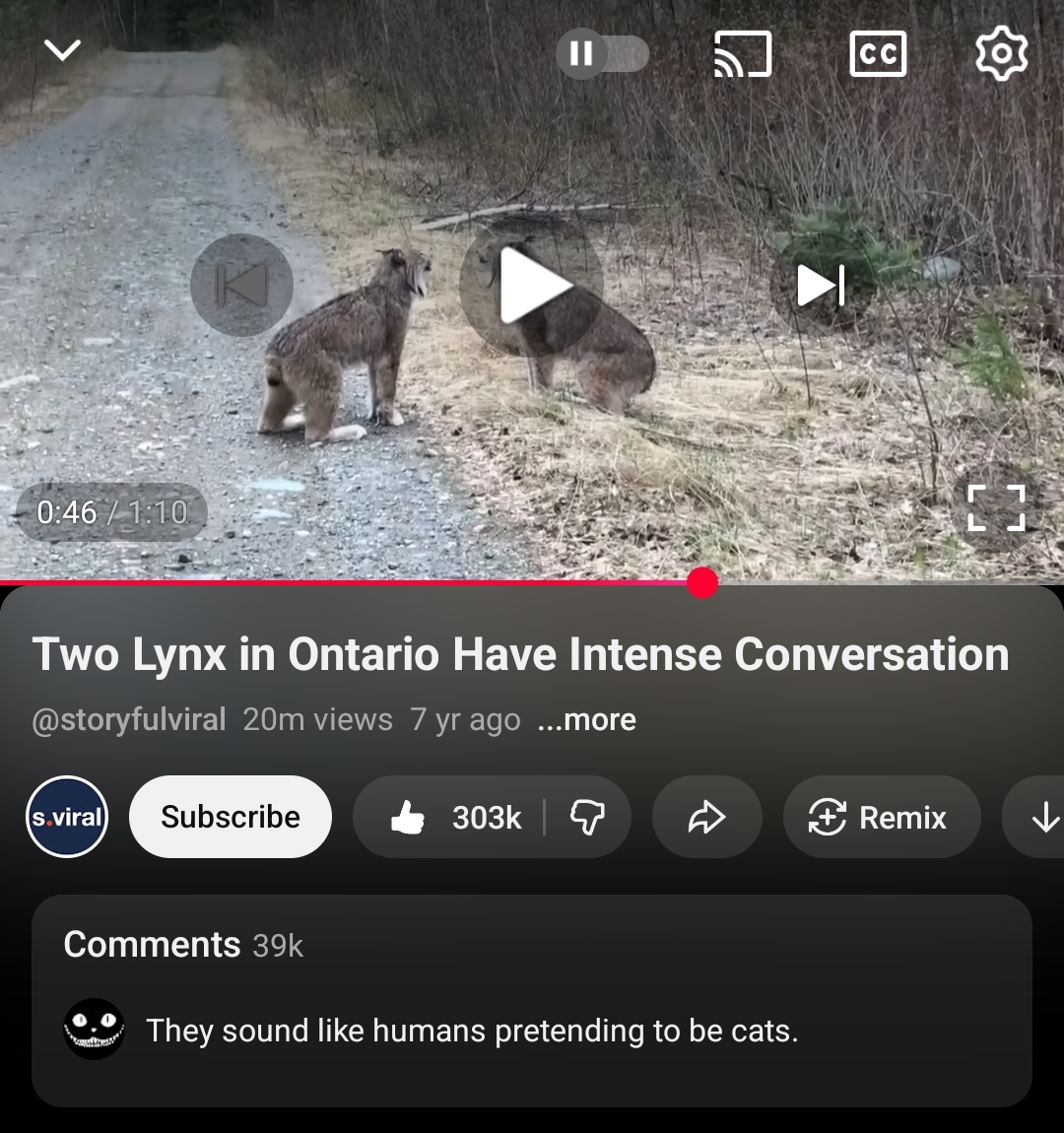
Task: Create a Remix of the video
Action: tap(881, 817)
